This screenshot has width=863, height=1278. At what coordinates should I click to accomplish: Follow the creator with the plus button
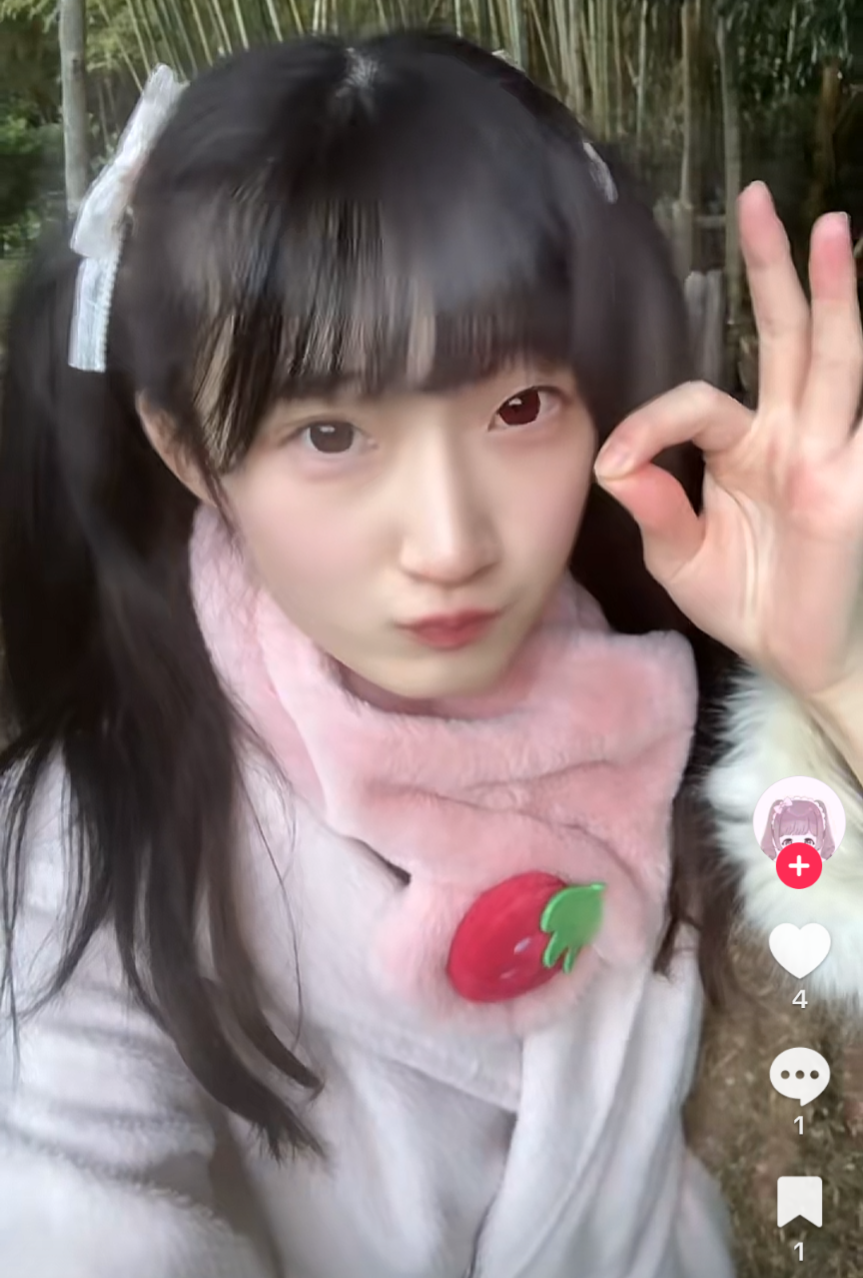(x=798, y=866)
